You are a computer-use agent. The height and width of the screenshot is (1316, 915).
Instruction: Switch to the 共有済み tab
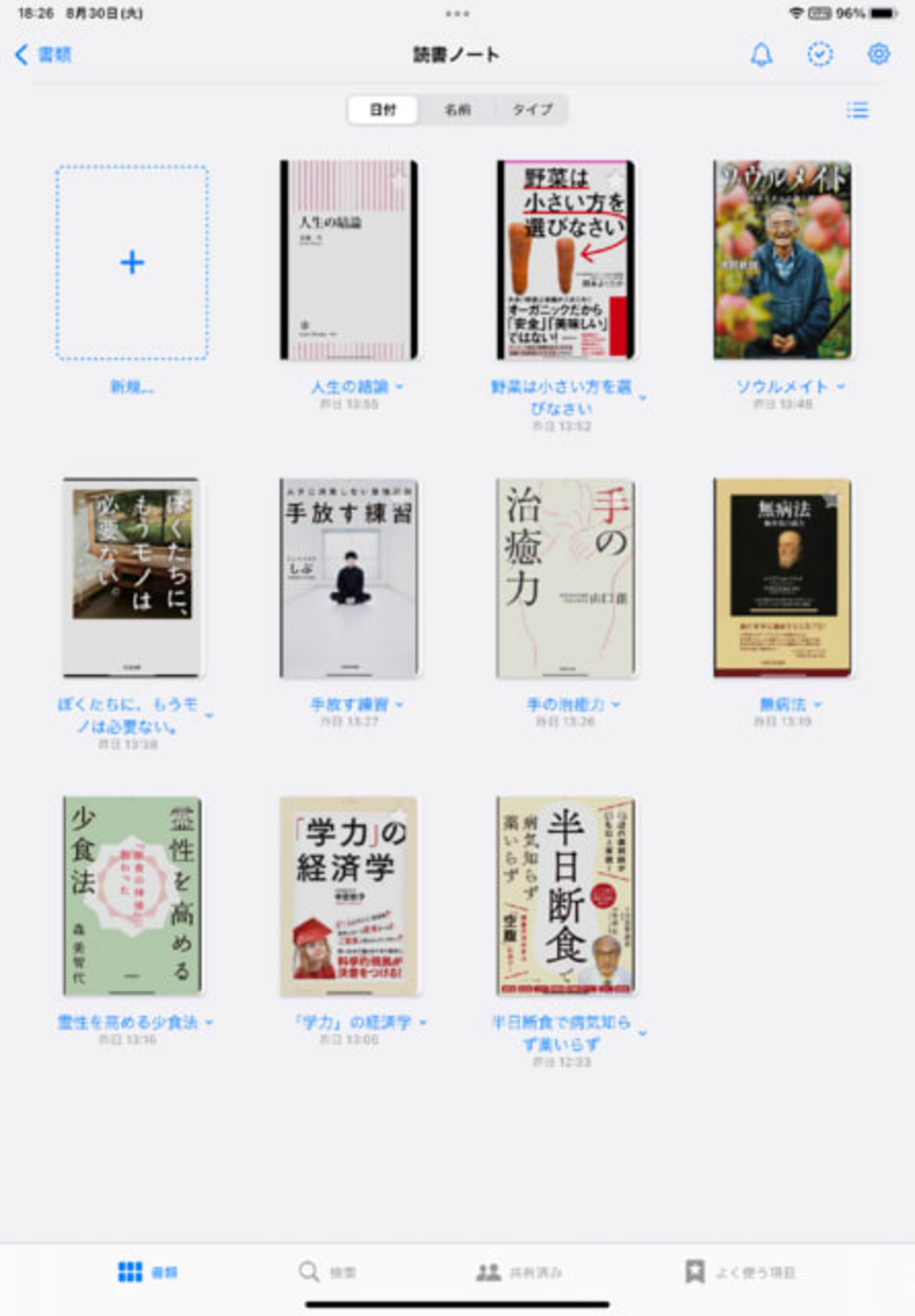pyautogui.click(x=519, y=1272)
